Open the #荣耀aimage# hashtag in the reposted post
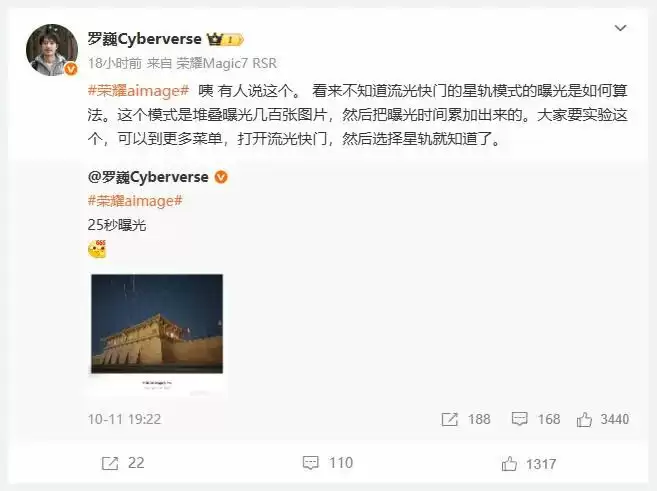 pyautogui.click(x=135, y=201)
